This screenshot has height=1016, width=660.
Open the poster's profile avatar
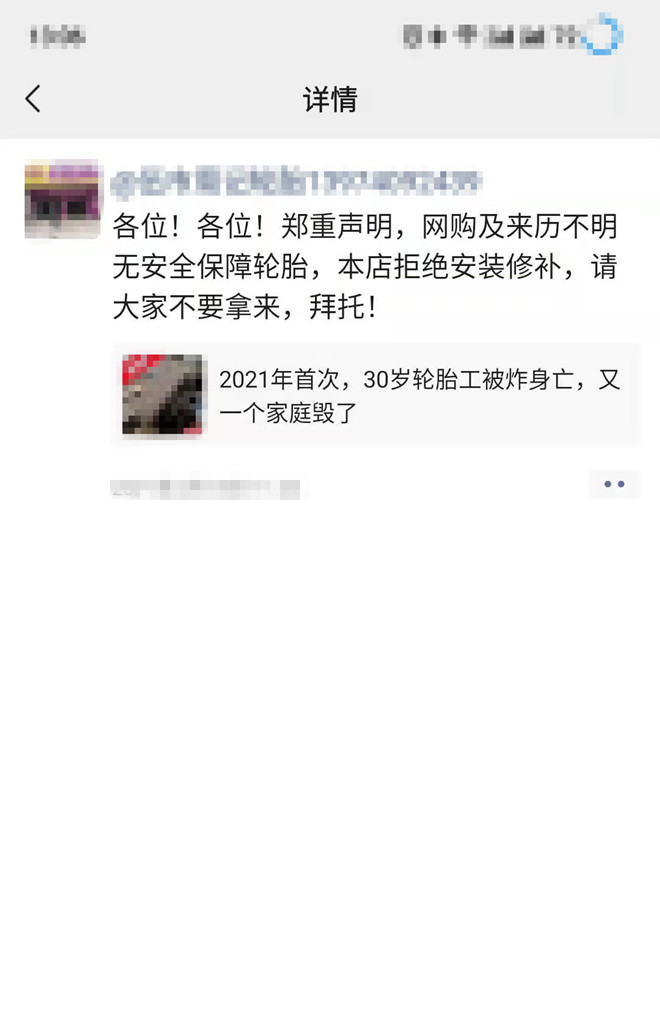tap(62, 199)
